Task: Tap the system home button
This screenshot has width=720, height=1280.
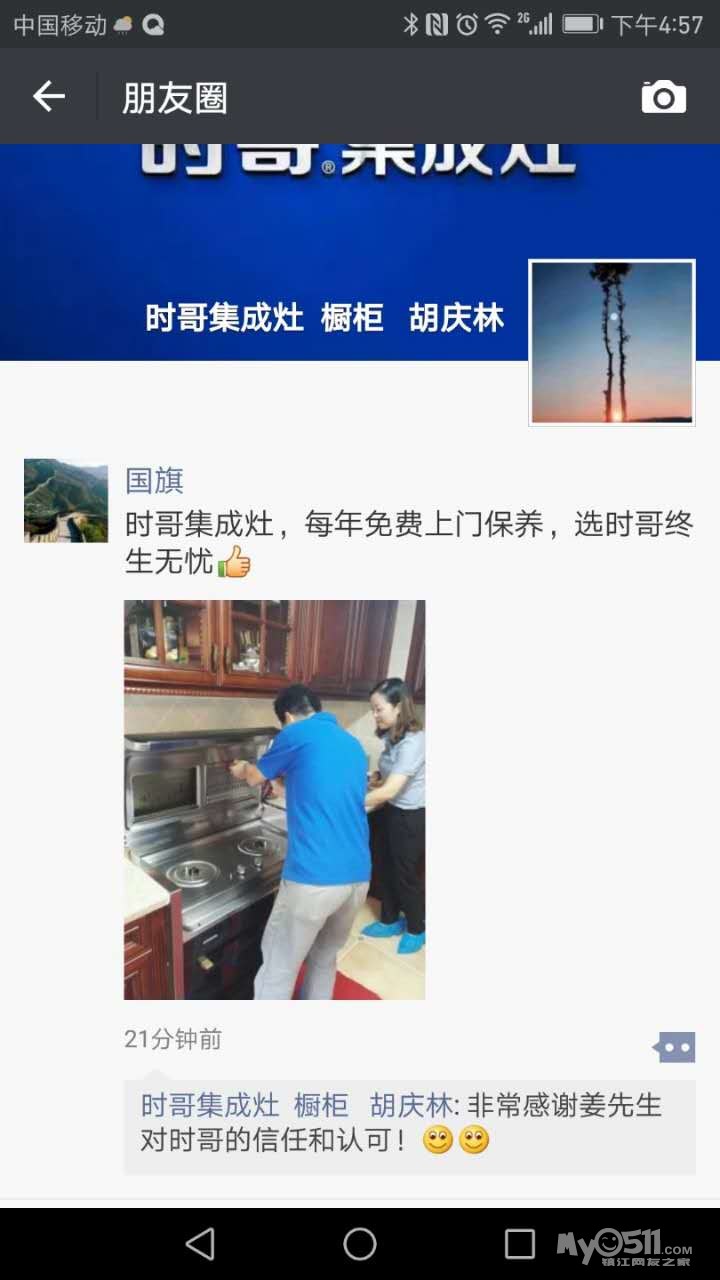Action: 360,1244
